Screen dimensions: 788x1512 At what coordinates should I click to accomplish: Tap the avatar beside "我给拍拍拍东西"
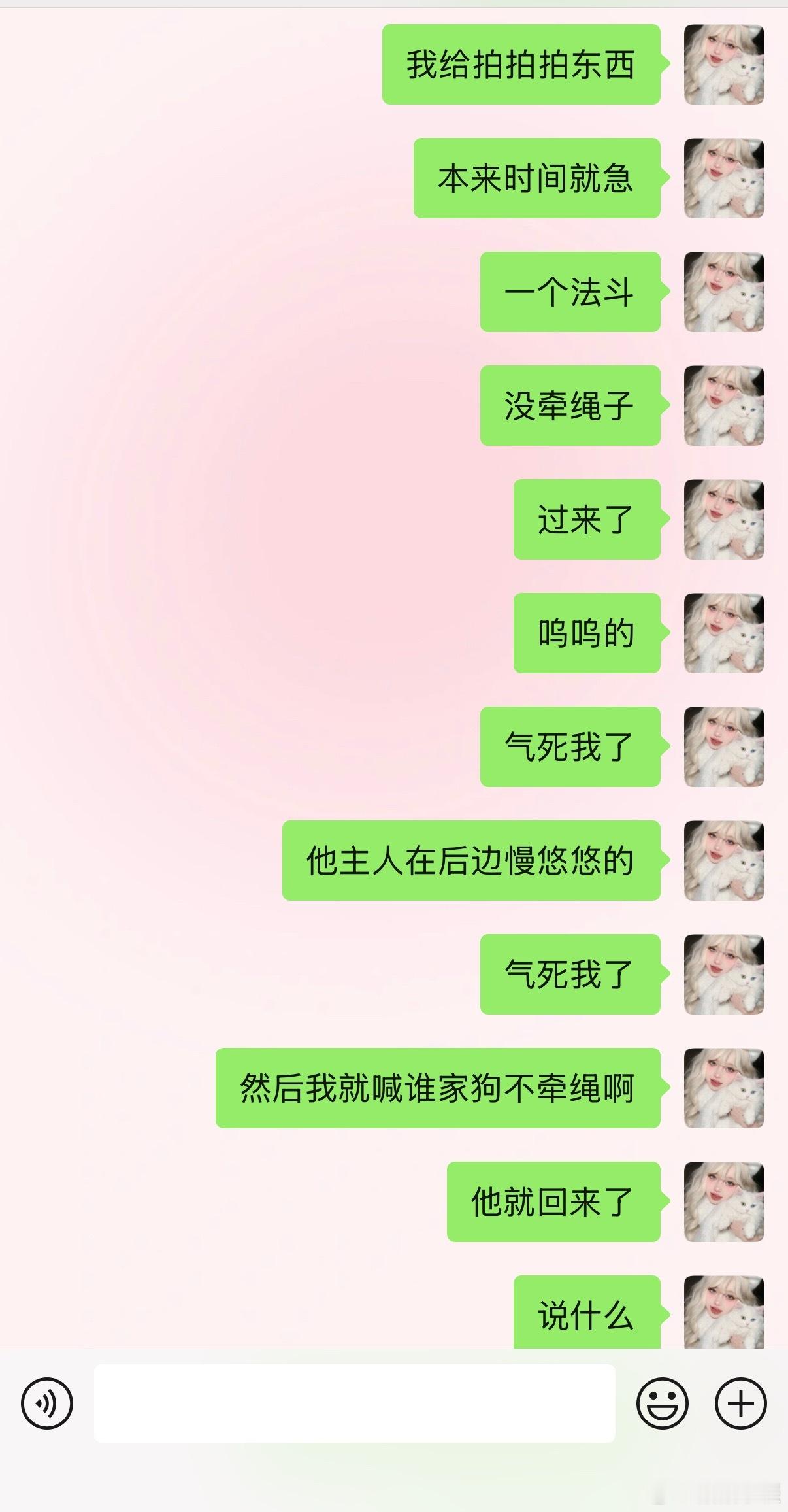point(723,65)
